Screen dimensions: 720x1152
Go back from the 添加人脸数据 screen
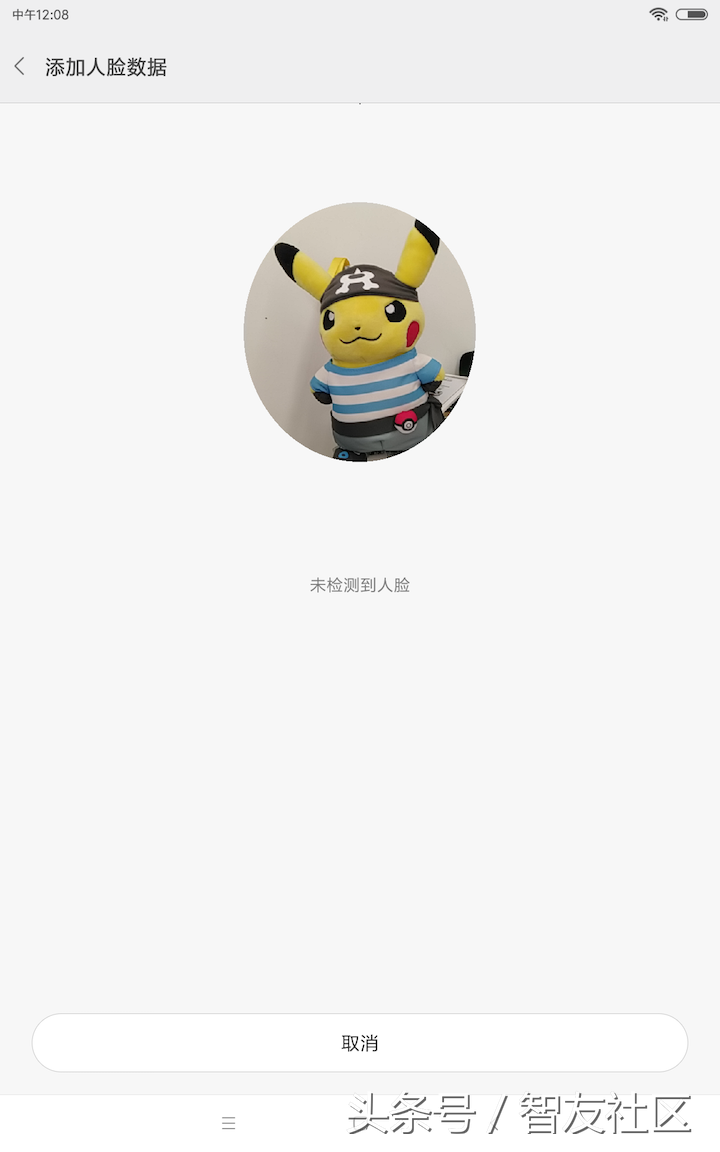pos(20,67)
